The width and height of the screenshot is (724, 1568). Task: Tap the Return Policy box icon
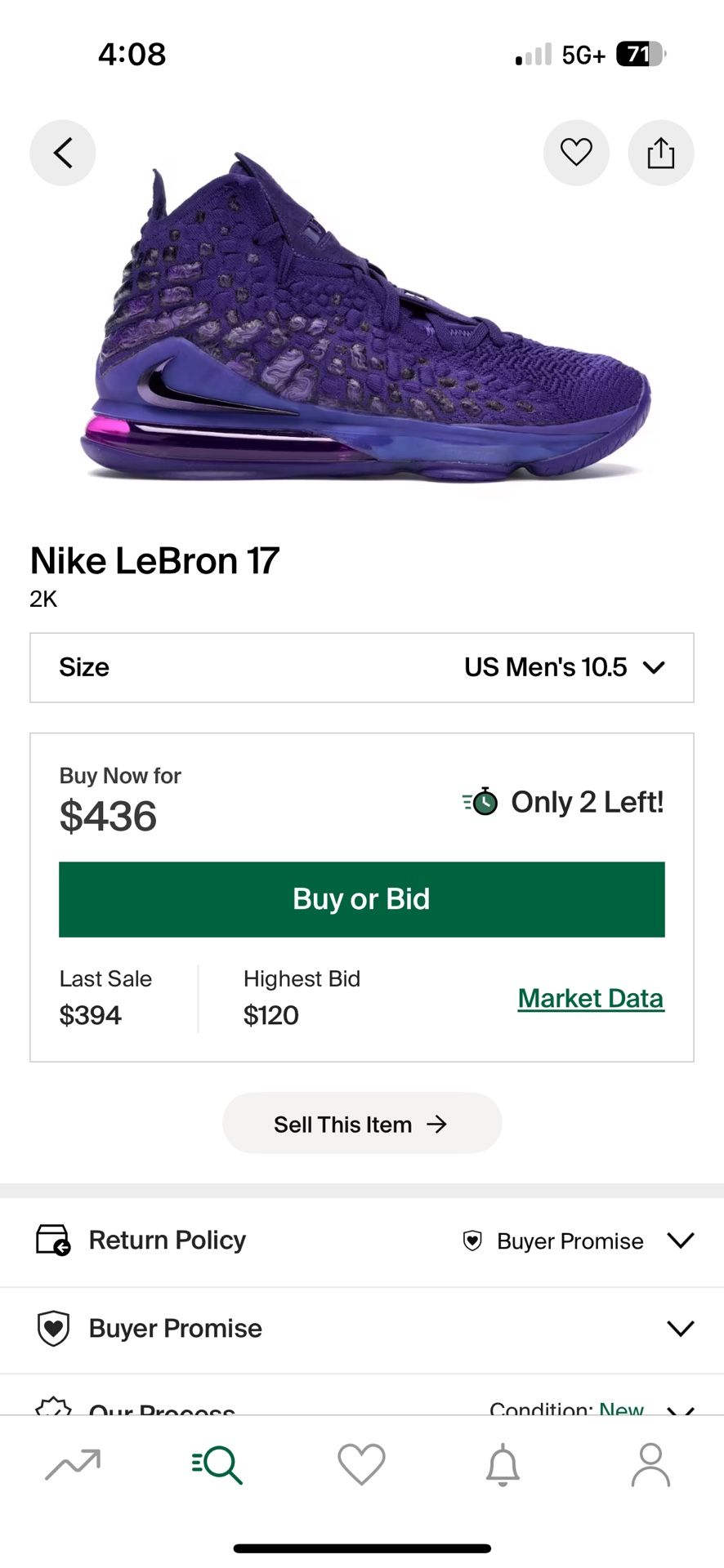click(x=52, y=1240)
